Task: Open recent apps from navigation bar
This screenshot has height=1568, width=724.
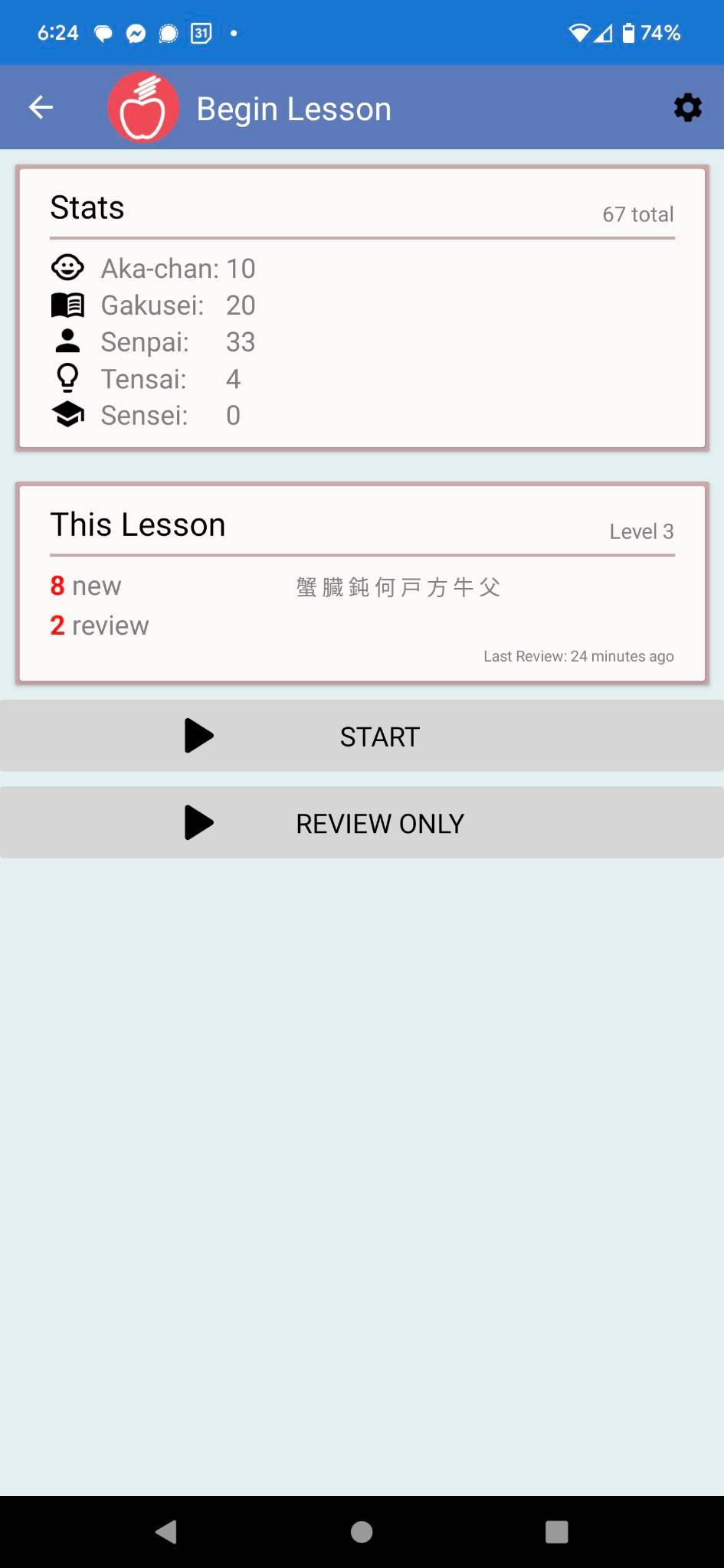Action: 556,1531
